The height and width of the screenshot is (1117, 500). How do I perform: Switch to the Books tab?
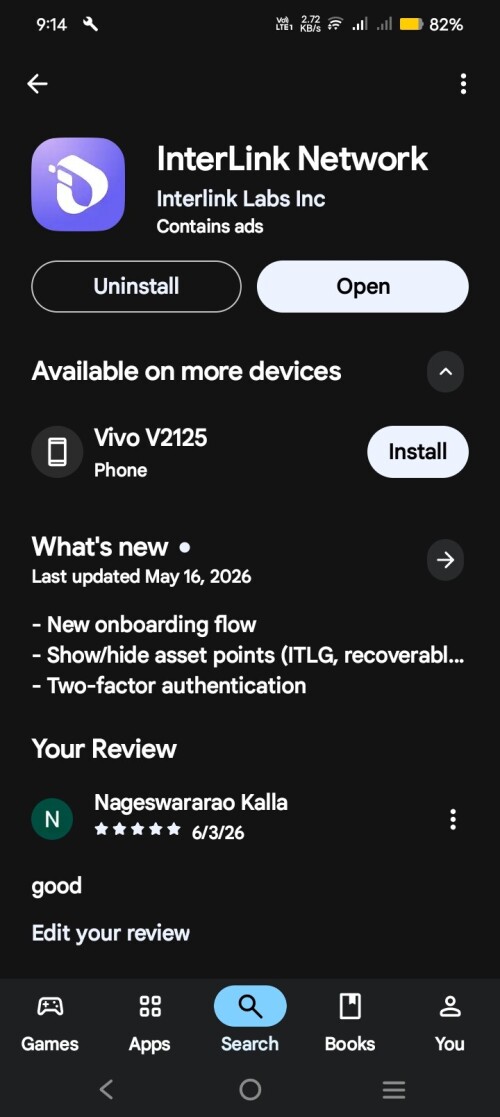pyautogui.click(x=350, y=1022)
